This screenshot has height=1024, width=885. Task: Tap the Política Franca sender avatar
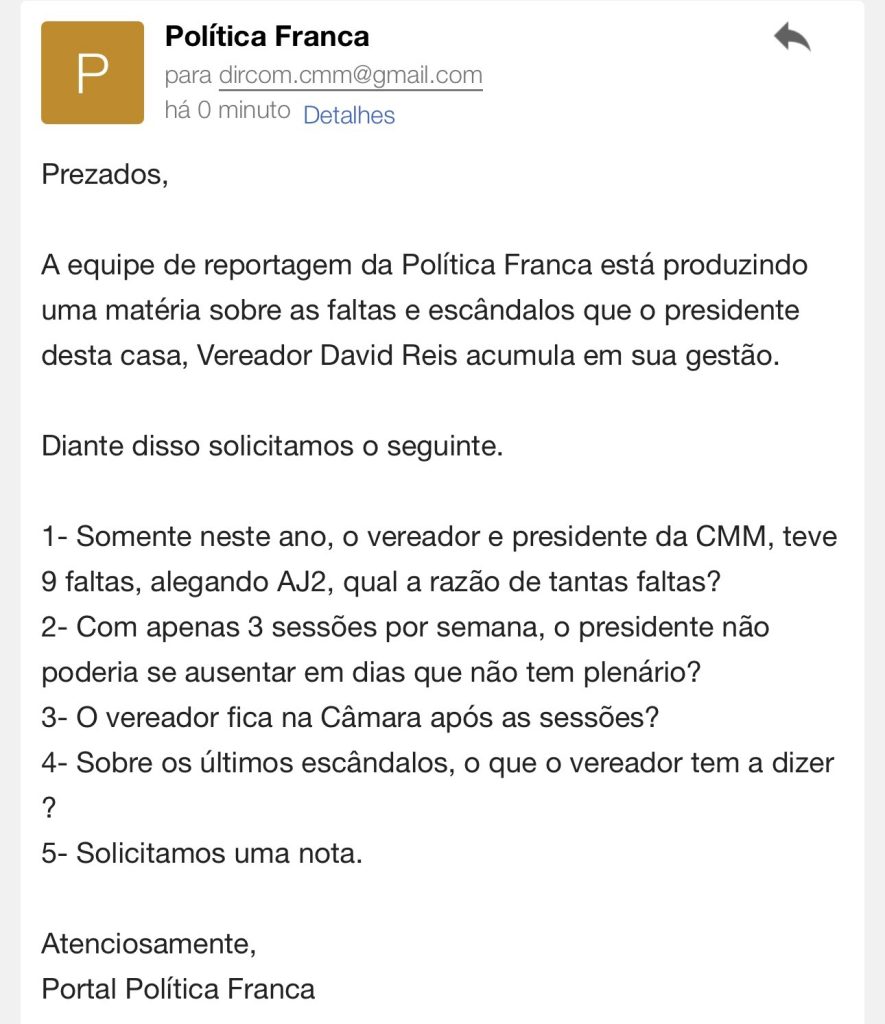(x=92, y=73)
